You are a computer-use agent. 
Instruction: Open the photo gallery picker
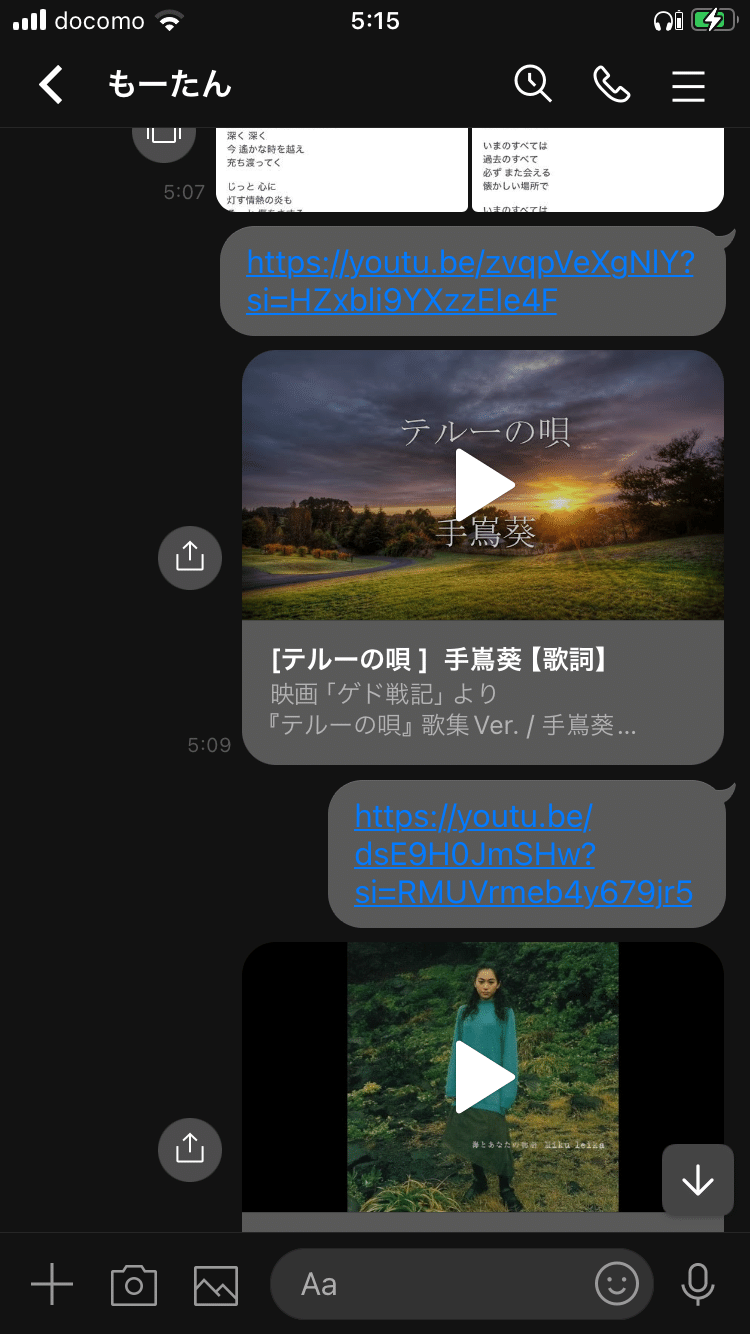click(x=216, y=1284)
